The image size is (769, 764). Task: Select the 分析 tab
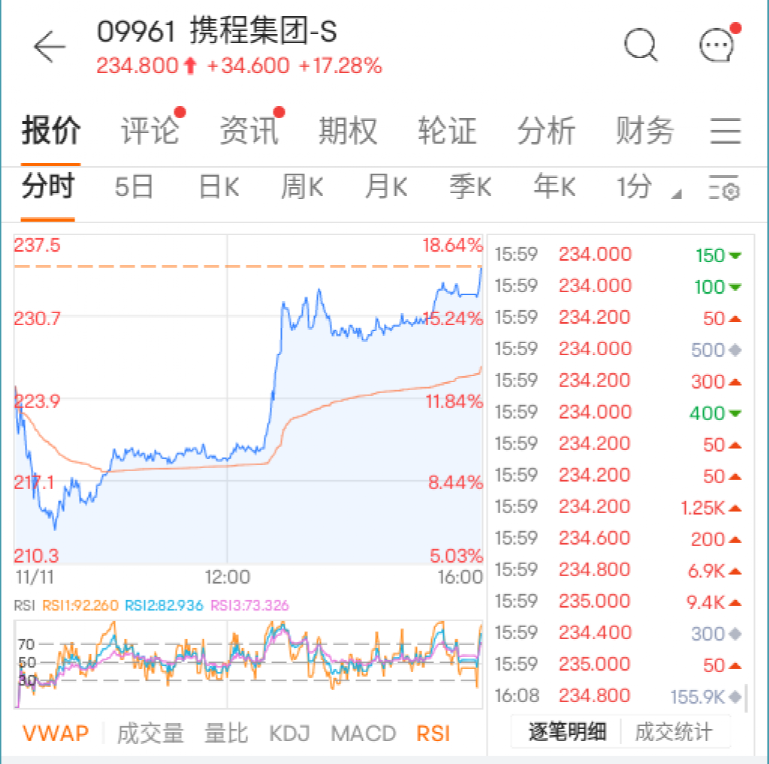click(x=546, y=131)
